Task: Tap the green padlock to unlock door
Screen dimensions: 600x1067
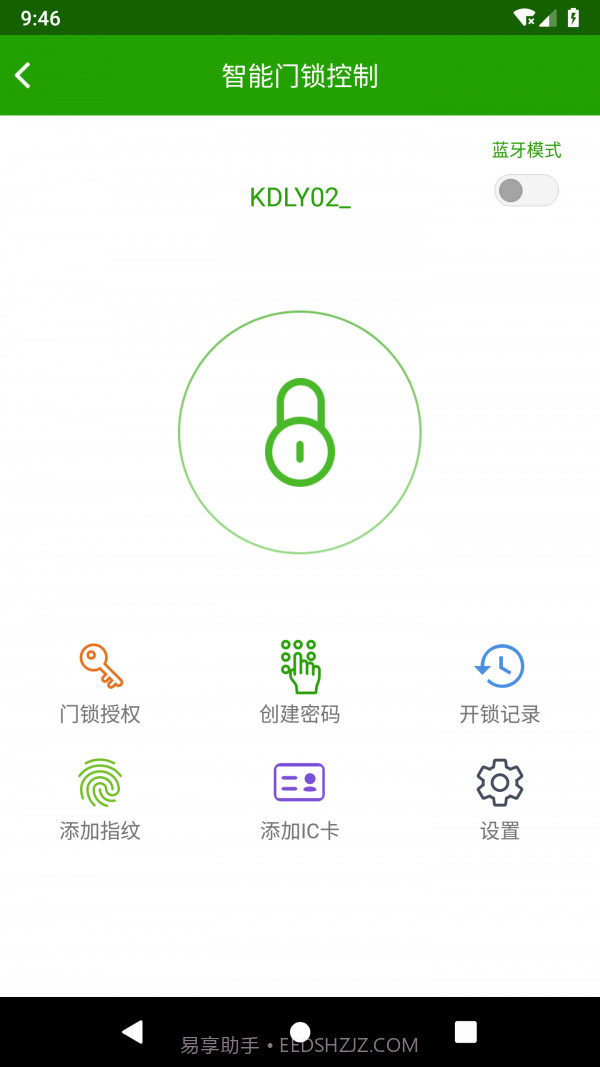Action: coord(300,432)
